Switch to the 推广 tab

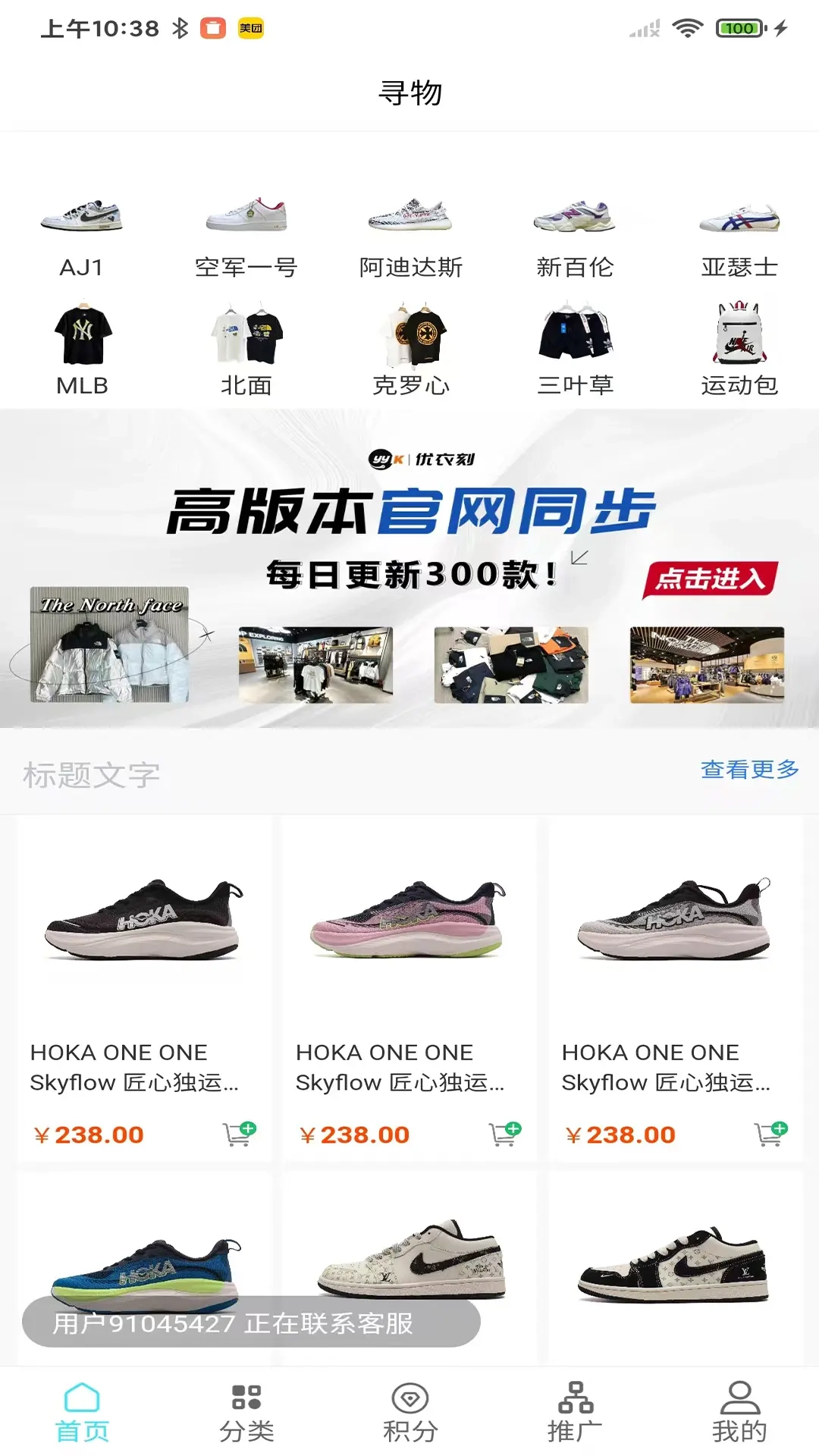coord(575,1413)
